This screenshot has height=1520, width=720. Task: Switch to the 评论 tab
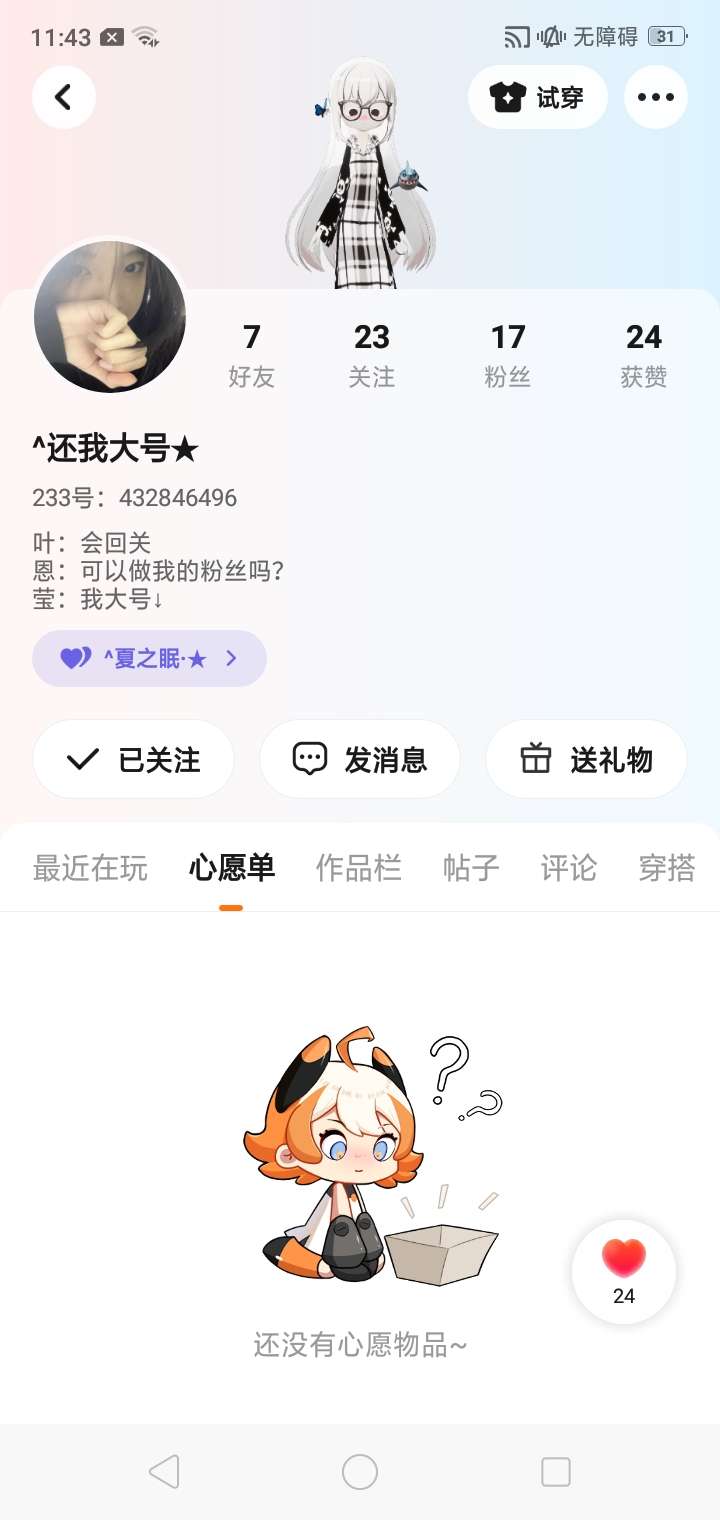coord(568,868)
